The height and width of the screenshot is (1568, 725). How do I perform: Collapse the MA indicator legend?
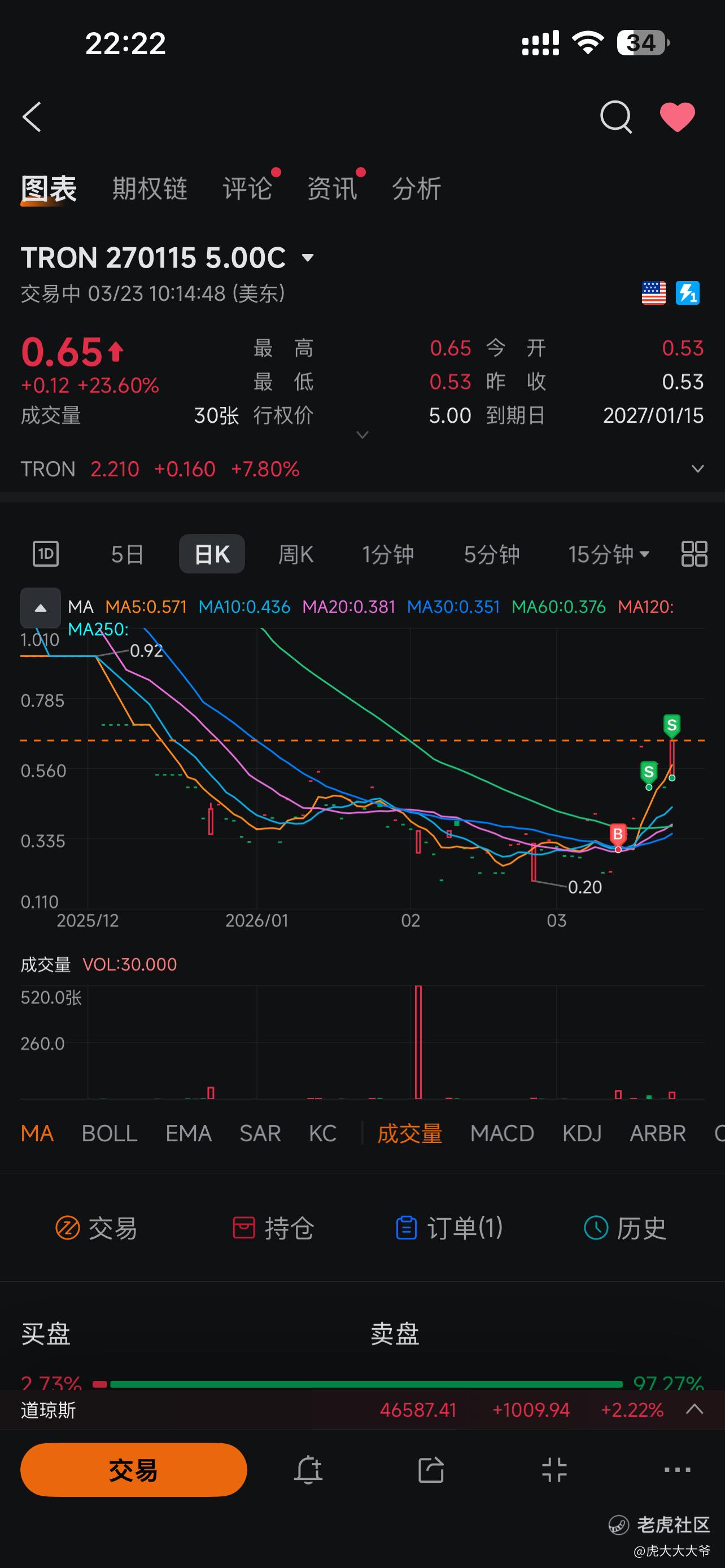(x=40, y=607)
